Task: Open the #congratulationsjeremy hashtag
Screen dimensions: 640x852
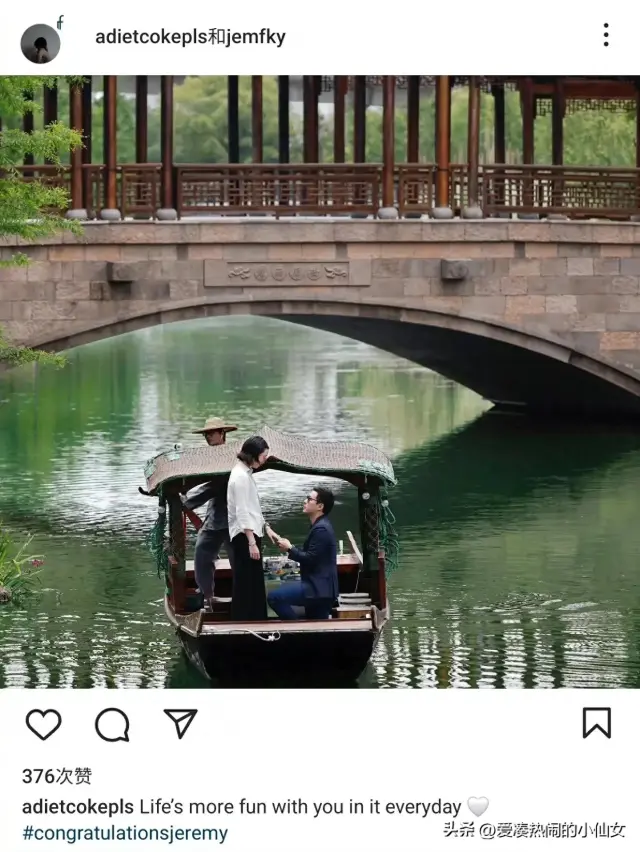Action: (x=125, y=833)
